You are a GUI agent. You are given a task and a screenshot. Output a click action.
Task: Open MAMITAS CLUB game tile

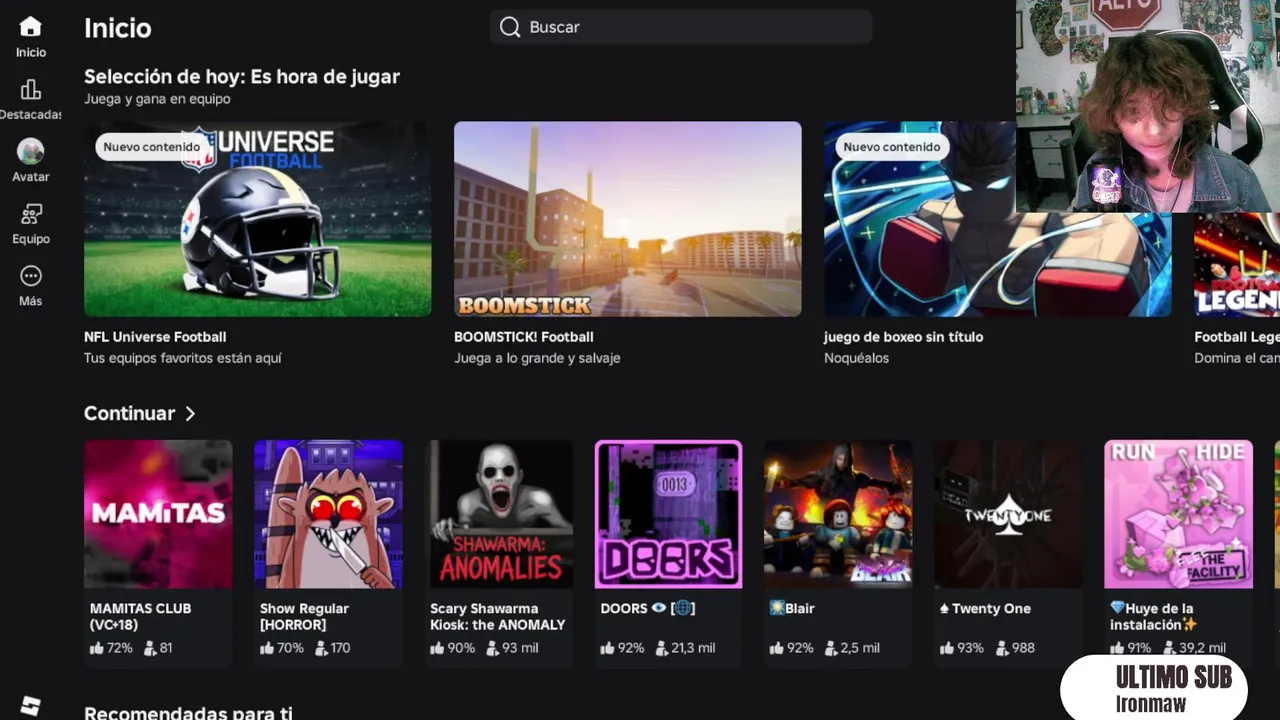tap(158, 514)
